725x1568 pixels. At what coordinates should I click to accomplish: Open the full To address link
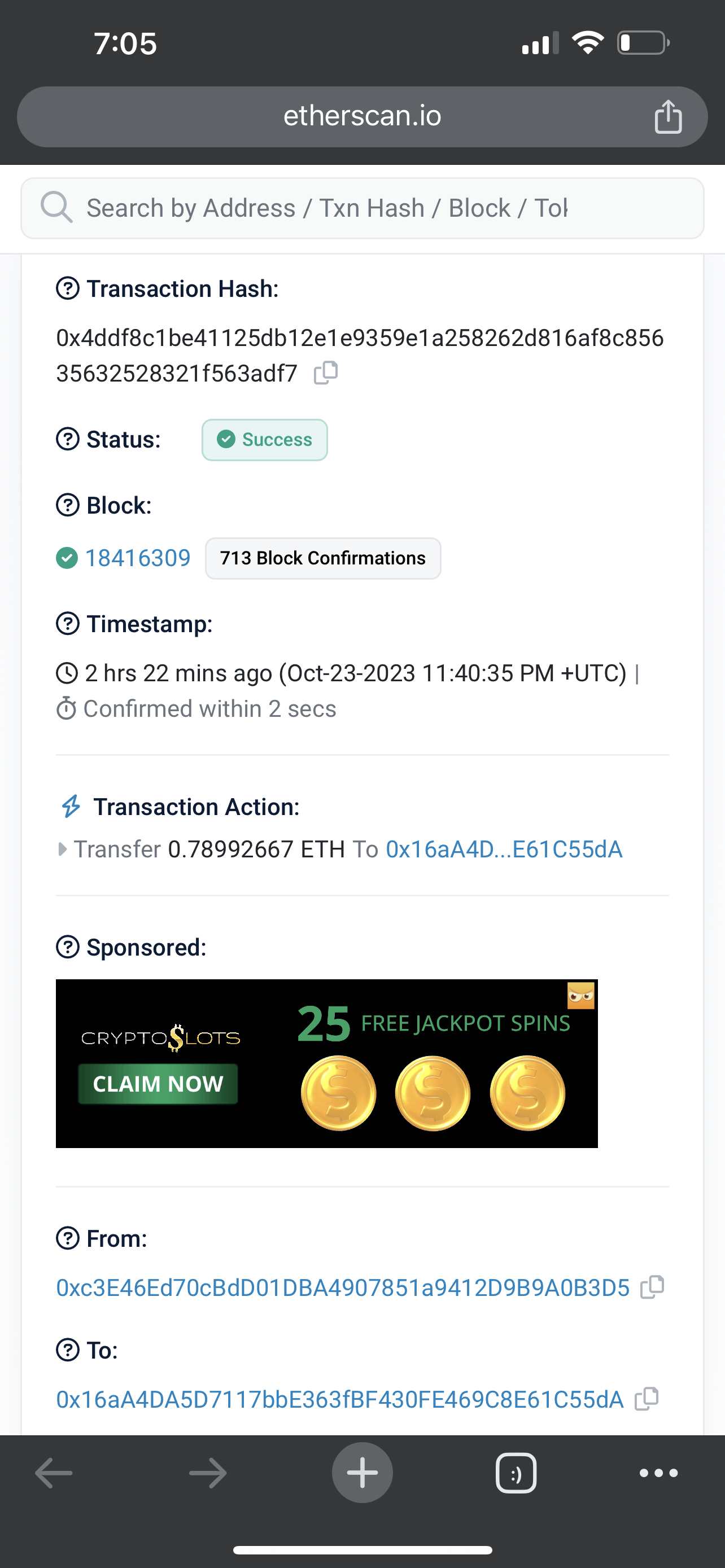(x=340, y=1399)
